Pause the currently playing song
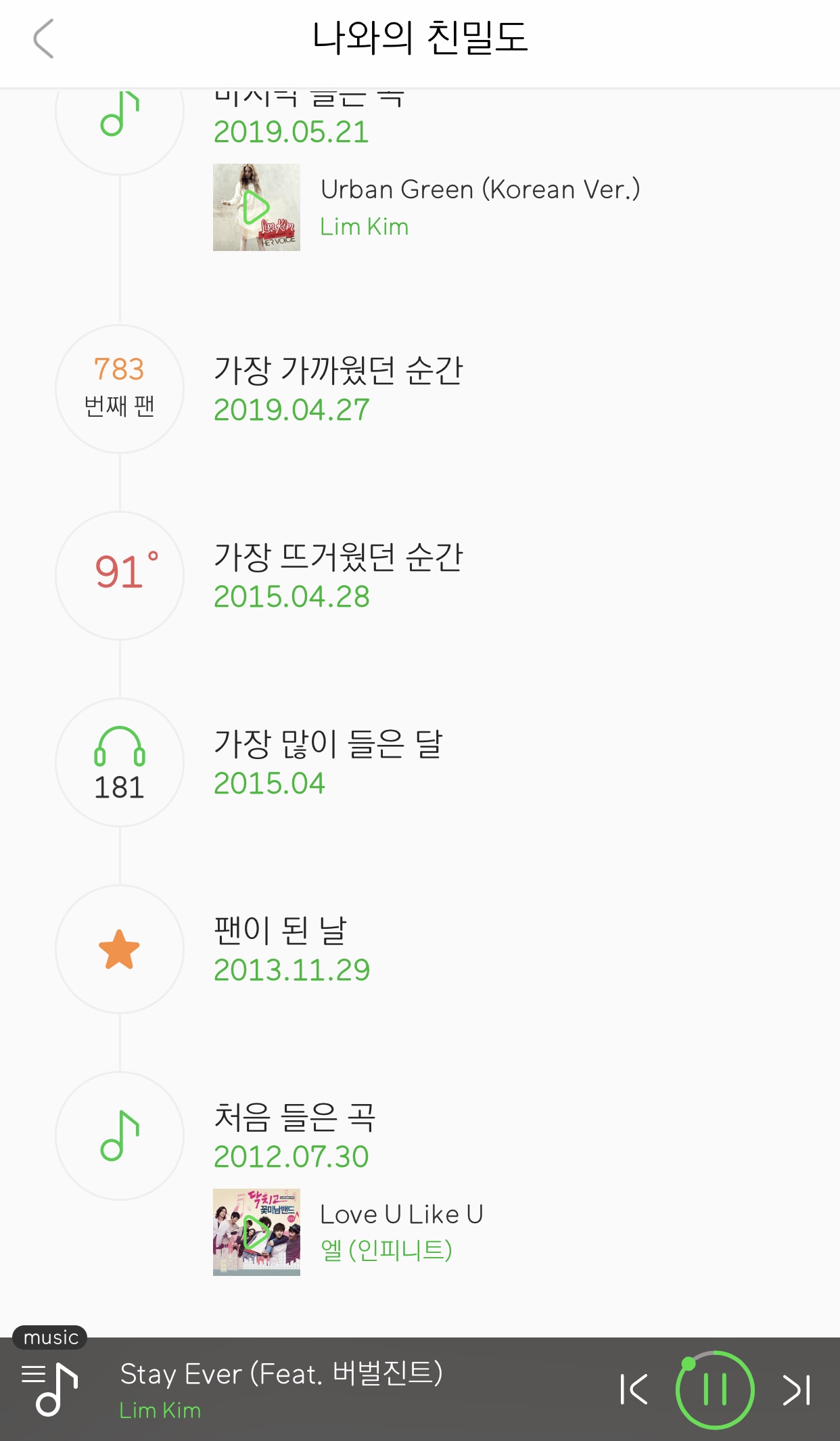840x1441 pixels. pyautogui.click(x=714, y=1390)
